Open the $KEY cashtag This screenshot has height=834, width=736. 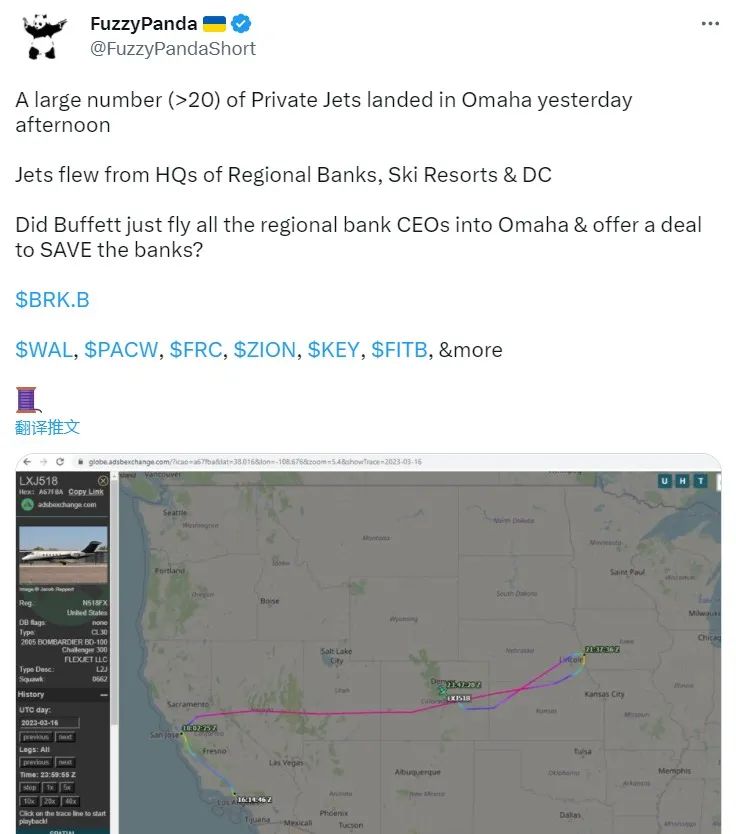tap(334, 349)
